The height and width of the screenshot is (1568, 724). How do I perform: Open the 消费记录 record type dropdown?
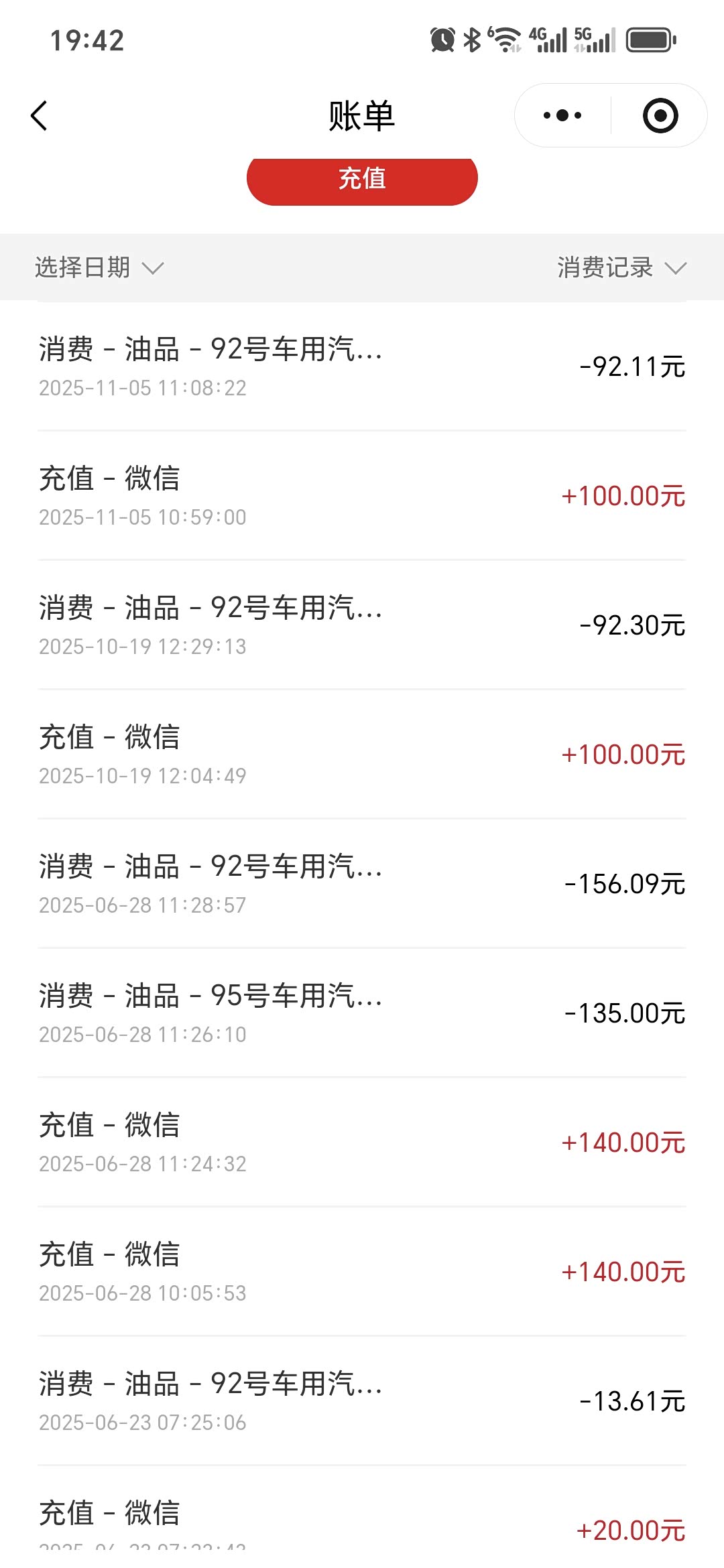tap(621, 268)
